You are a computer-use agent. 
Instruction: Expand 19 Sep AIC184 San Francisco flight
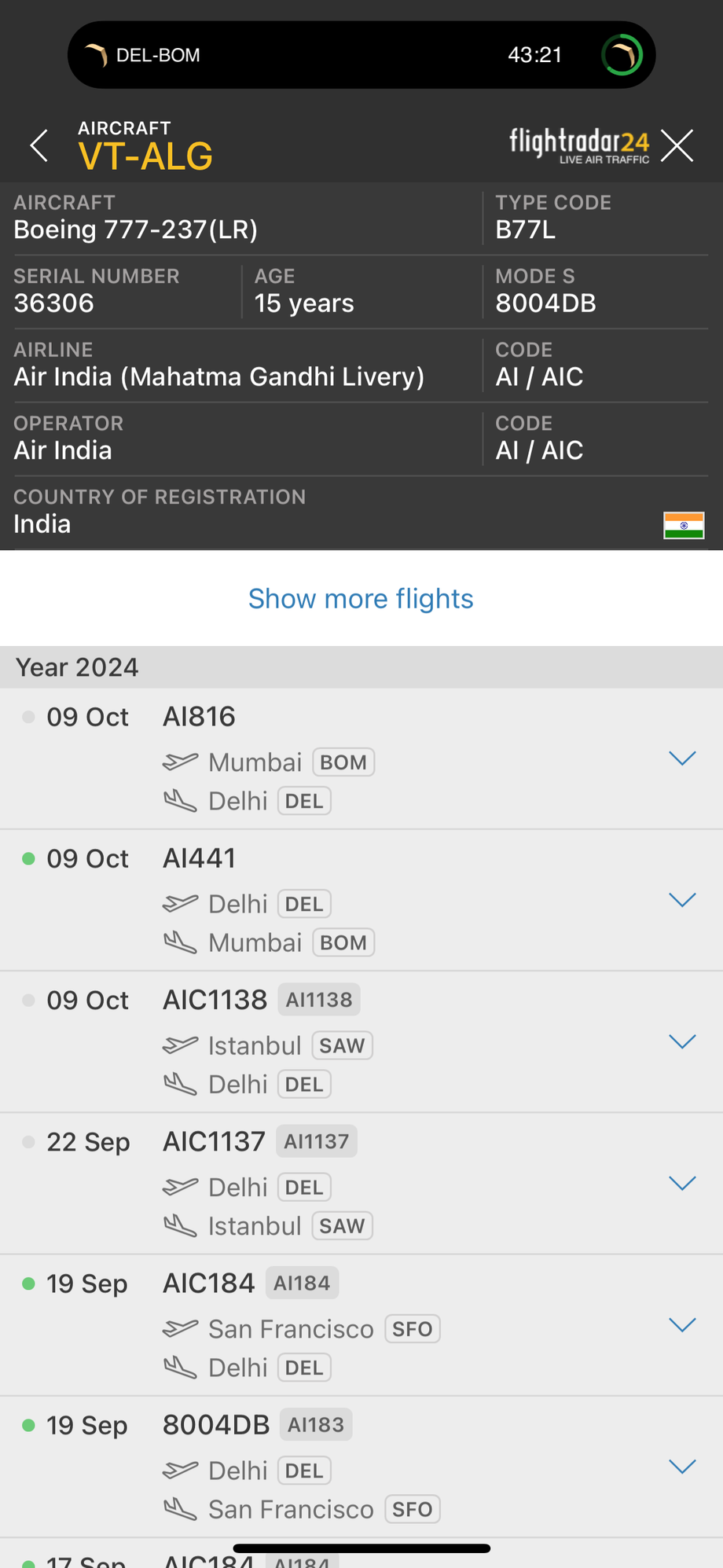pos(681,1325)
